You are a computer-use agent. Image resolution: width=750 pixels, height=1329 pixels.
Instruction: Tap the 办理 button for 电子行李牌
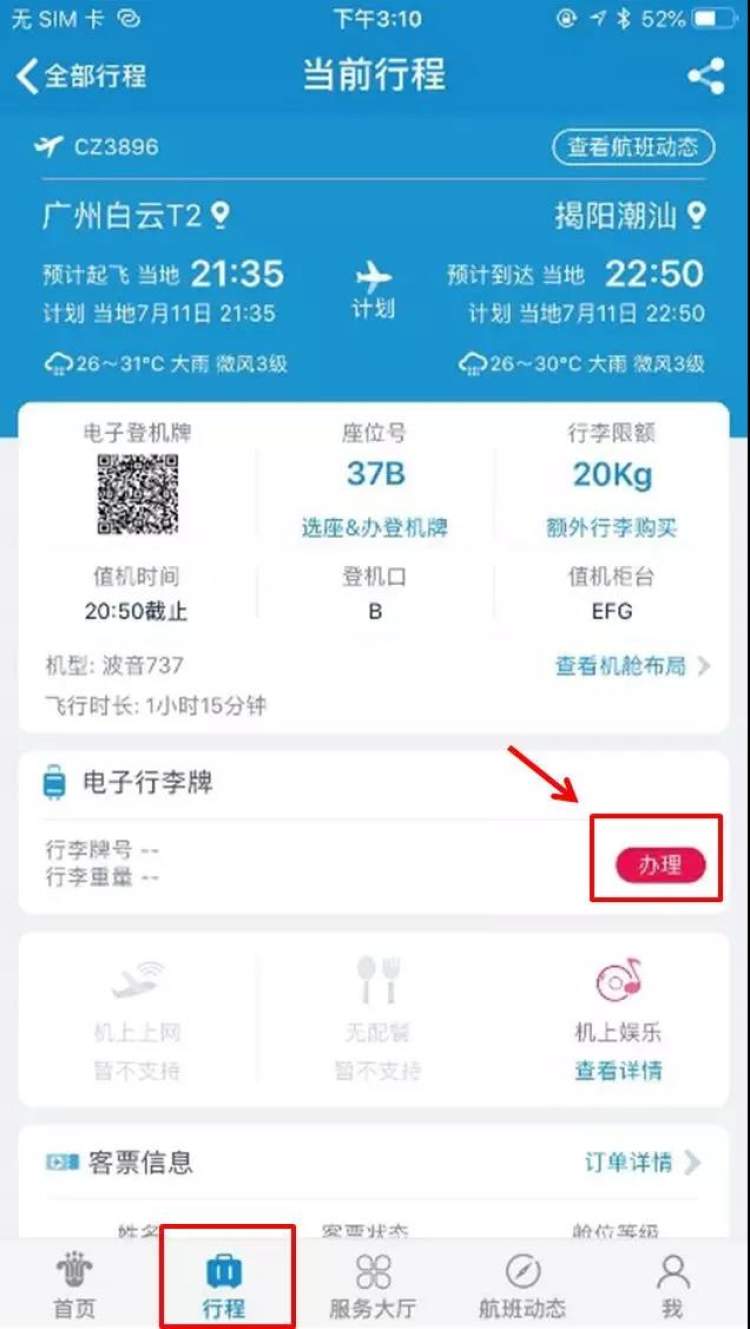tap(659, 865)
